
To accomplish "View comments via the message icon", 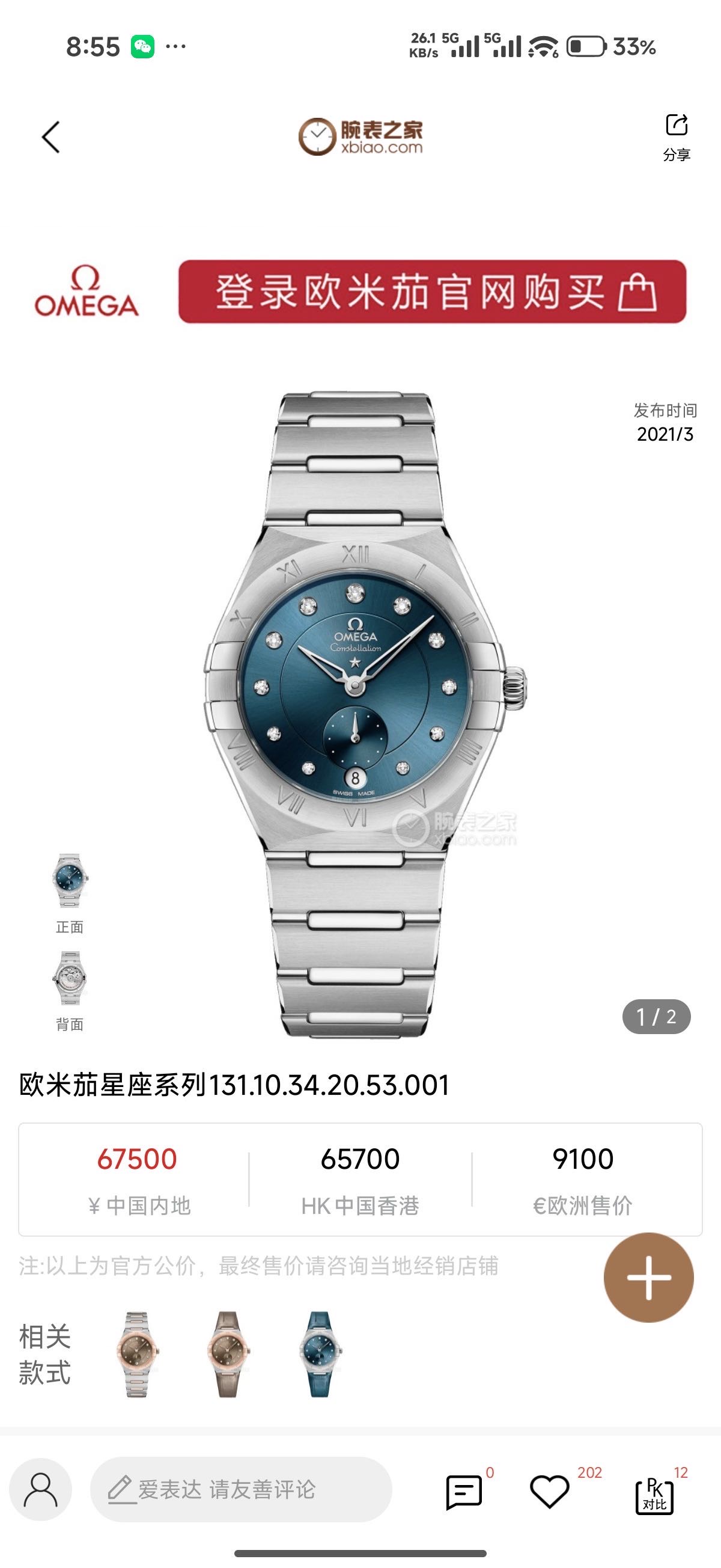I will (464, 1492).
